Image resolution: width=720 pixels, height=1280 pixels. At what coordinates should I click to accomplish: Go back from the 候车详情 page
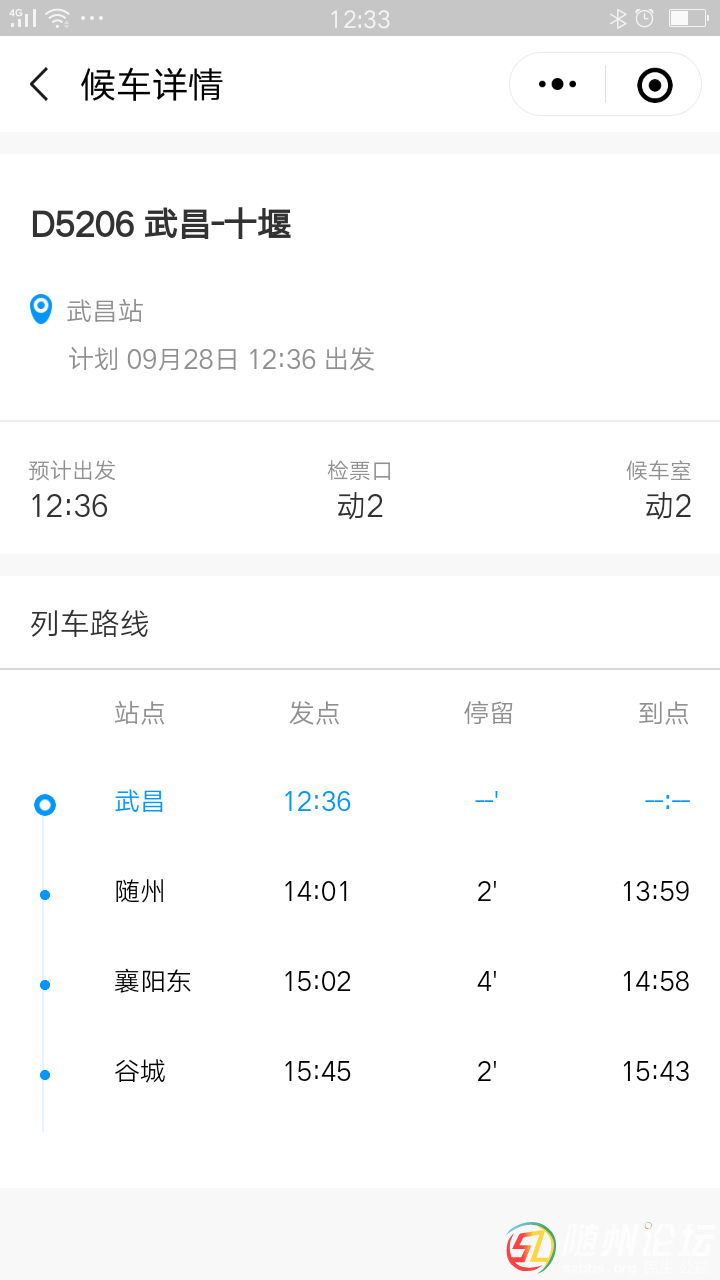point(40,85)
